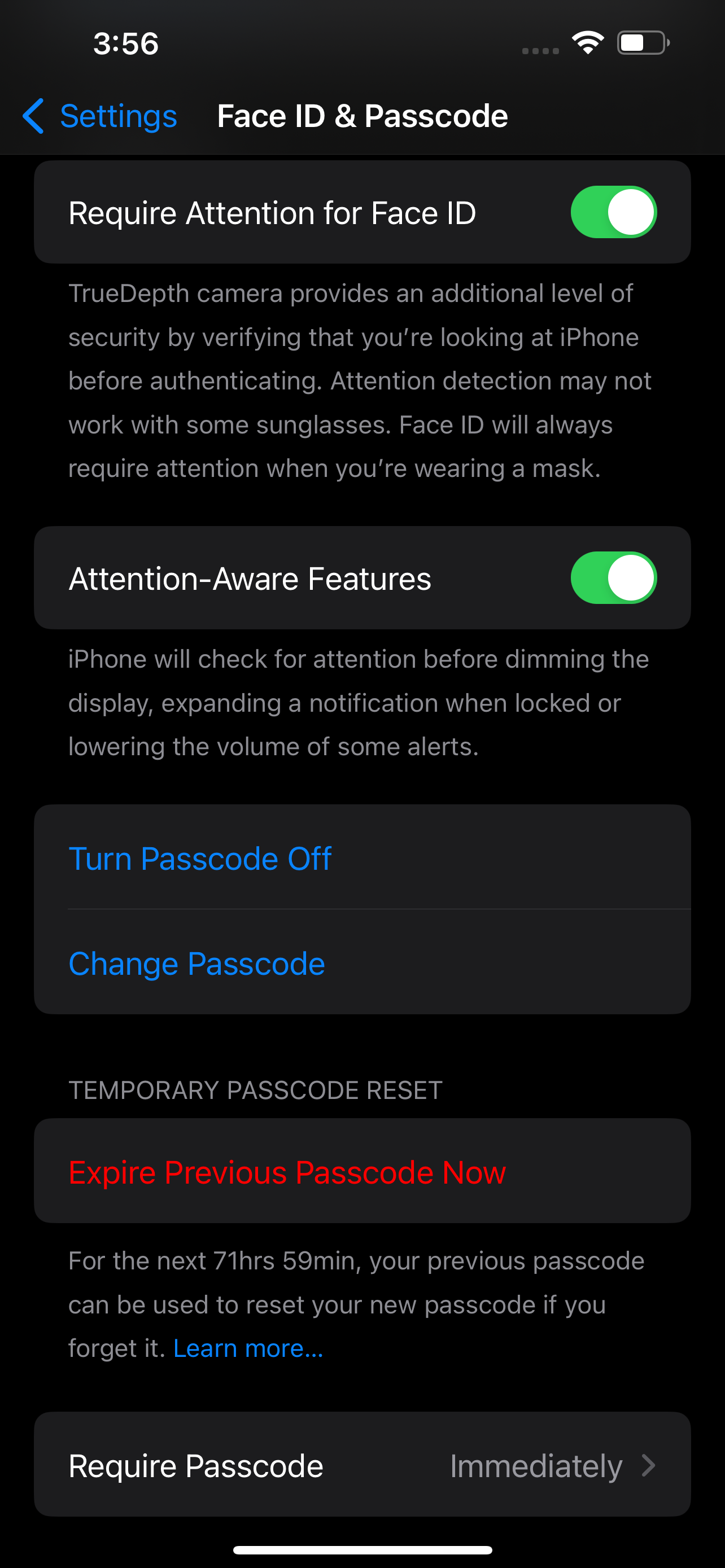Screen dimensions: 725x1568
Task: Open Change Passcode
Action: [x=196, y=963]
